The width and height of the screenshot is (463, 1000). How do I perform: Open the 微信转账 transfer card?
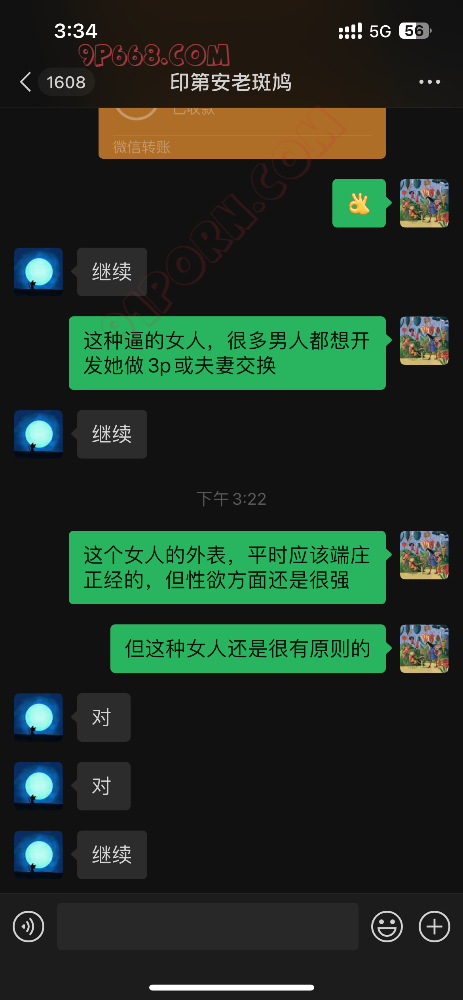[x=242, y=133]
